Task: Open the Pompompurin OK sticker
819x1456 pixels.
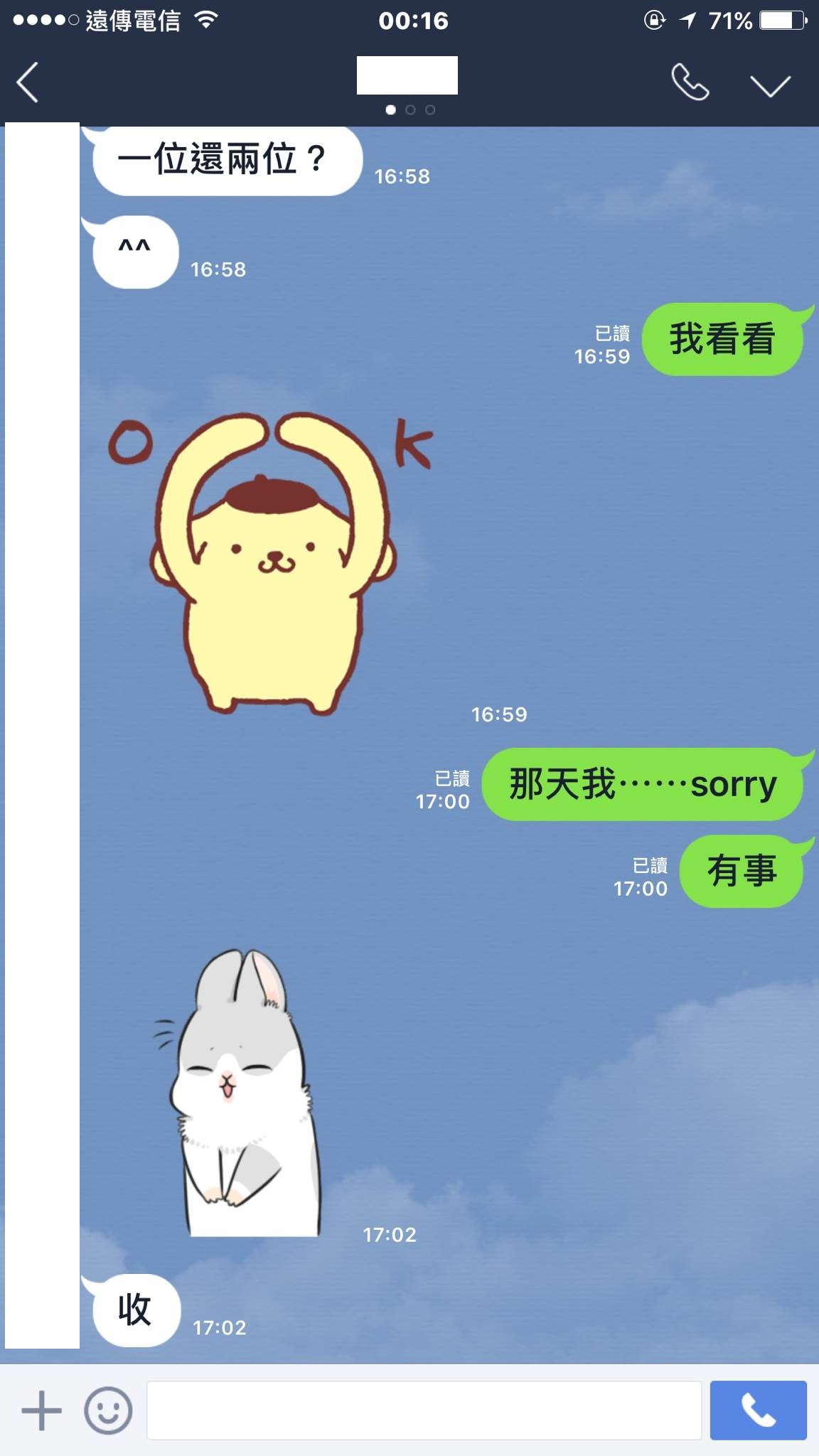Action: 272,563
